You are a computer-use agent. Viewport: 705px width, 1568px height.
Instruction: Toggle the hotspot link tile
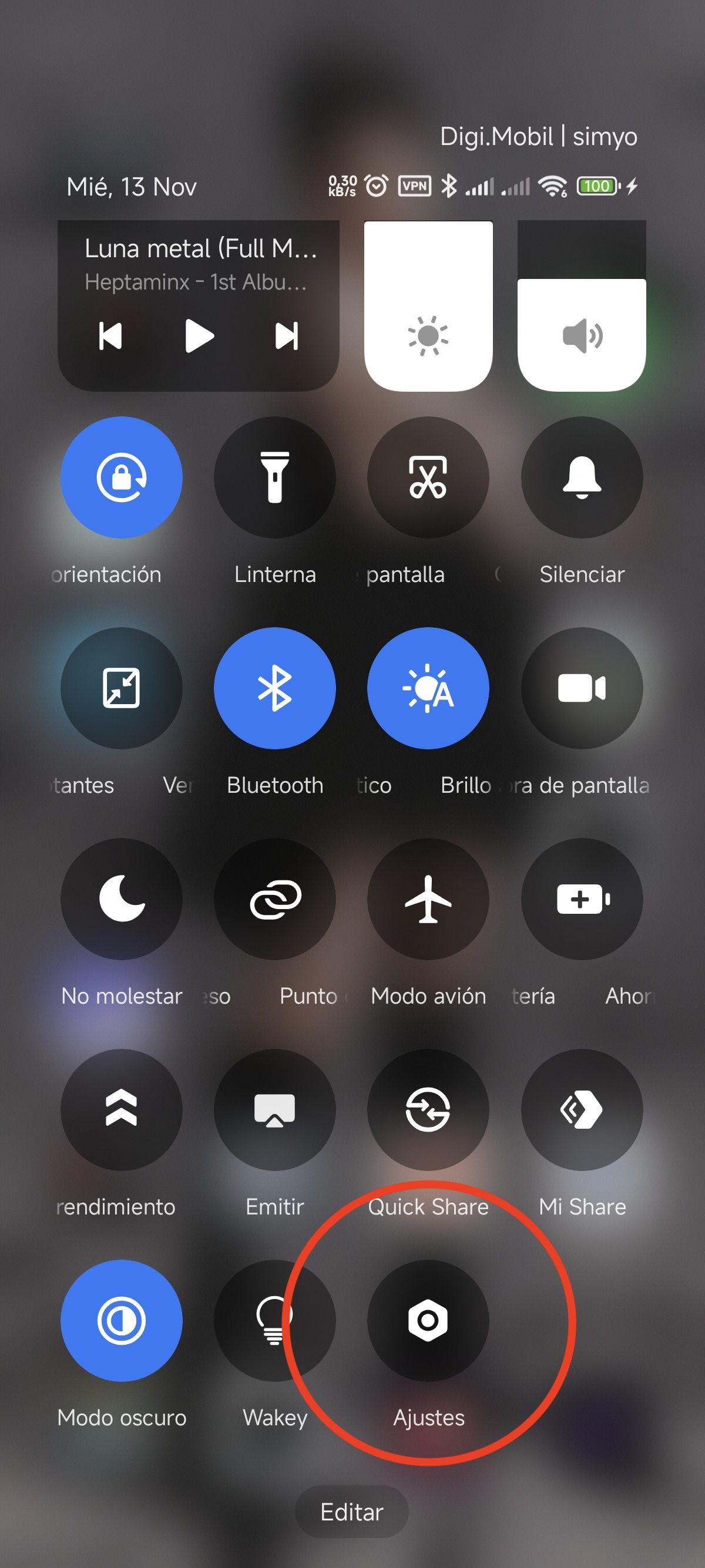[274, 899]
